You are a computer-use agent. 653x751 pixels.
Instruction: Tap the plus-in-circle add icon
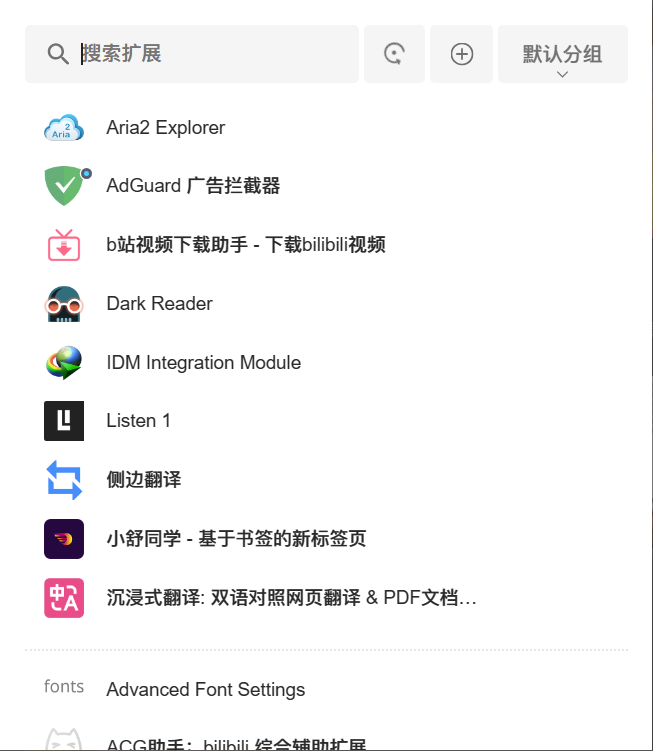461,54
